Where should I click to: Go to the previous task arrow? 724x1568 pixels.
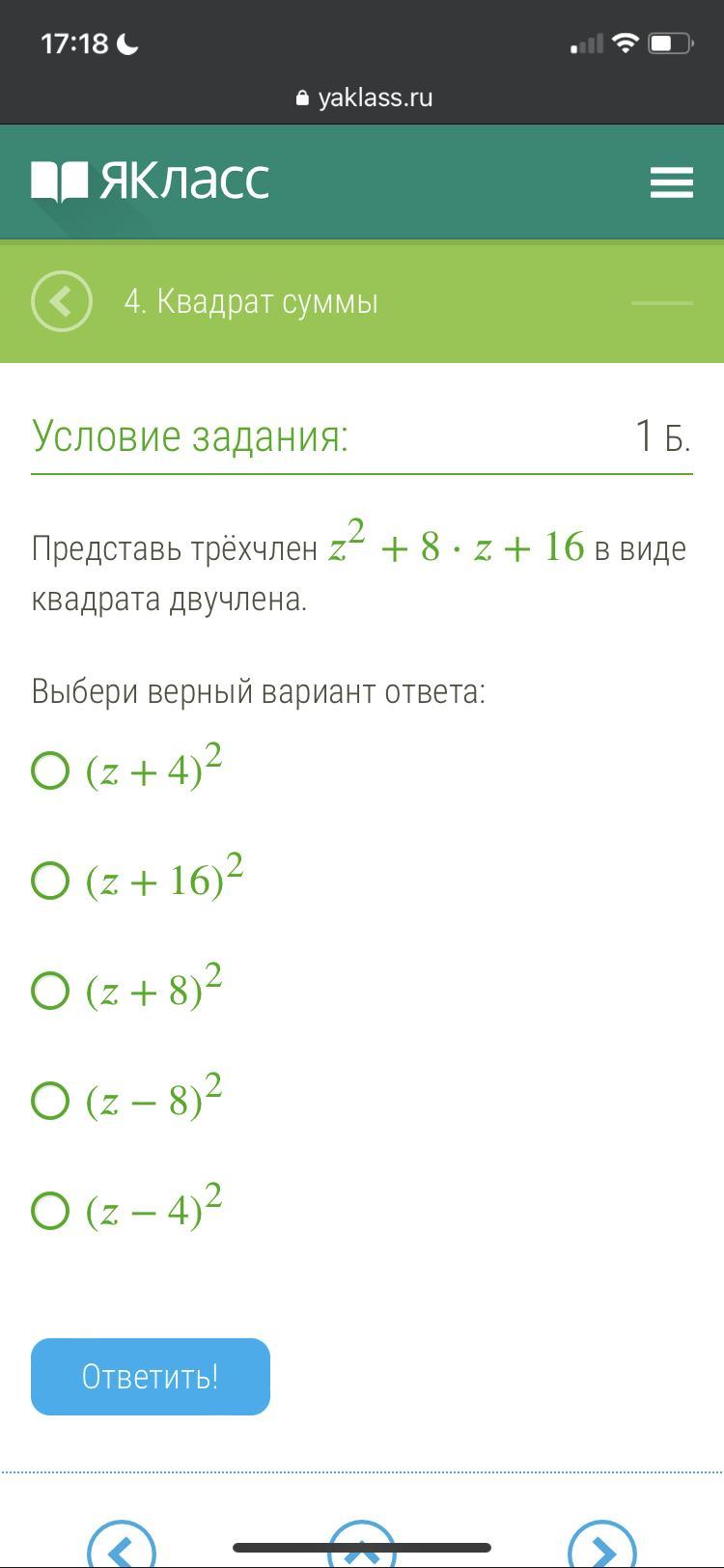tap(122, 1545)
